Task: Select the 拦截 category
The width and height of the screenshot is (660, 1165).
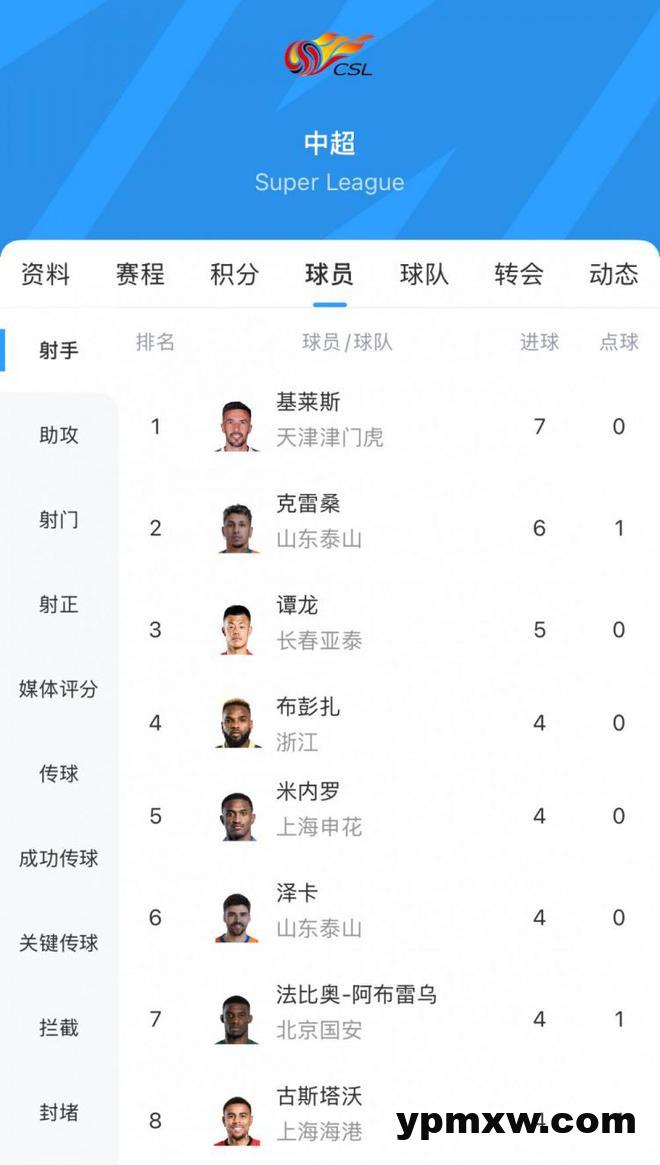Action: click(59, 1028)
